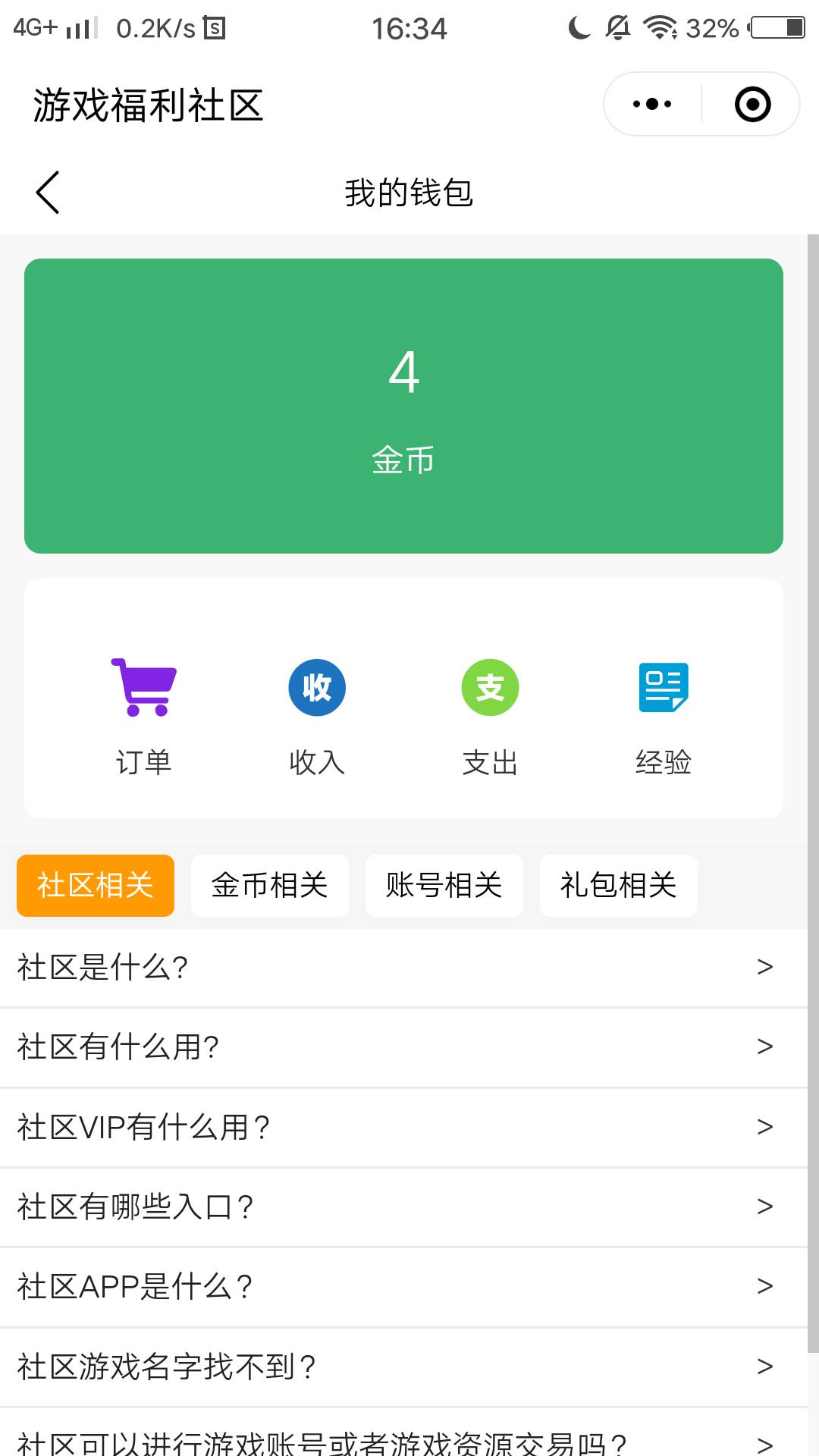Open the question 社区是什么?
This screenshot has width=819, height=1456.
[402, 968]
